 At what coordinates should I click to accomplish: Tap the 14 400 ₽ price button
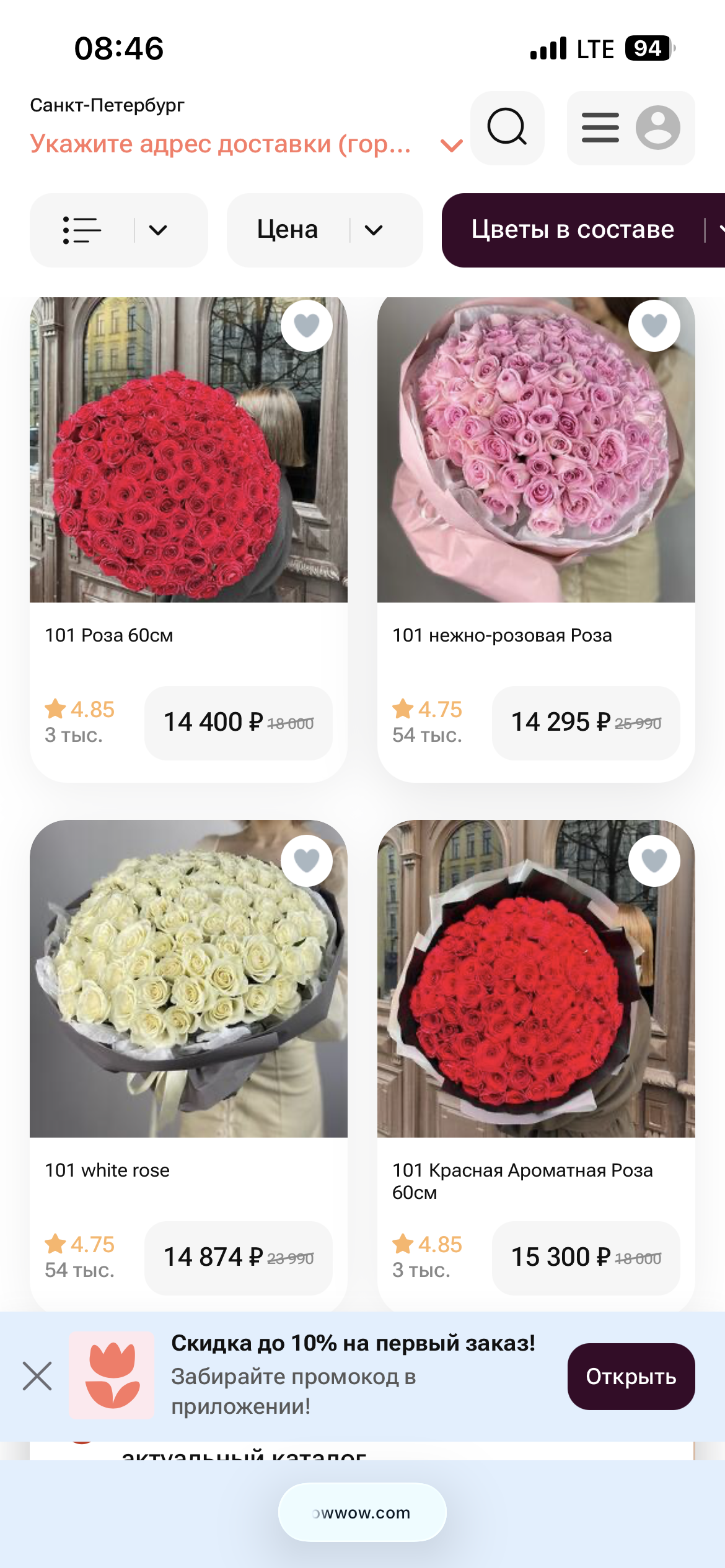239,723
